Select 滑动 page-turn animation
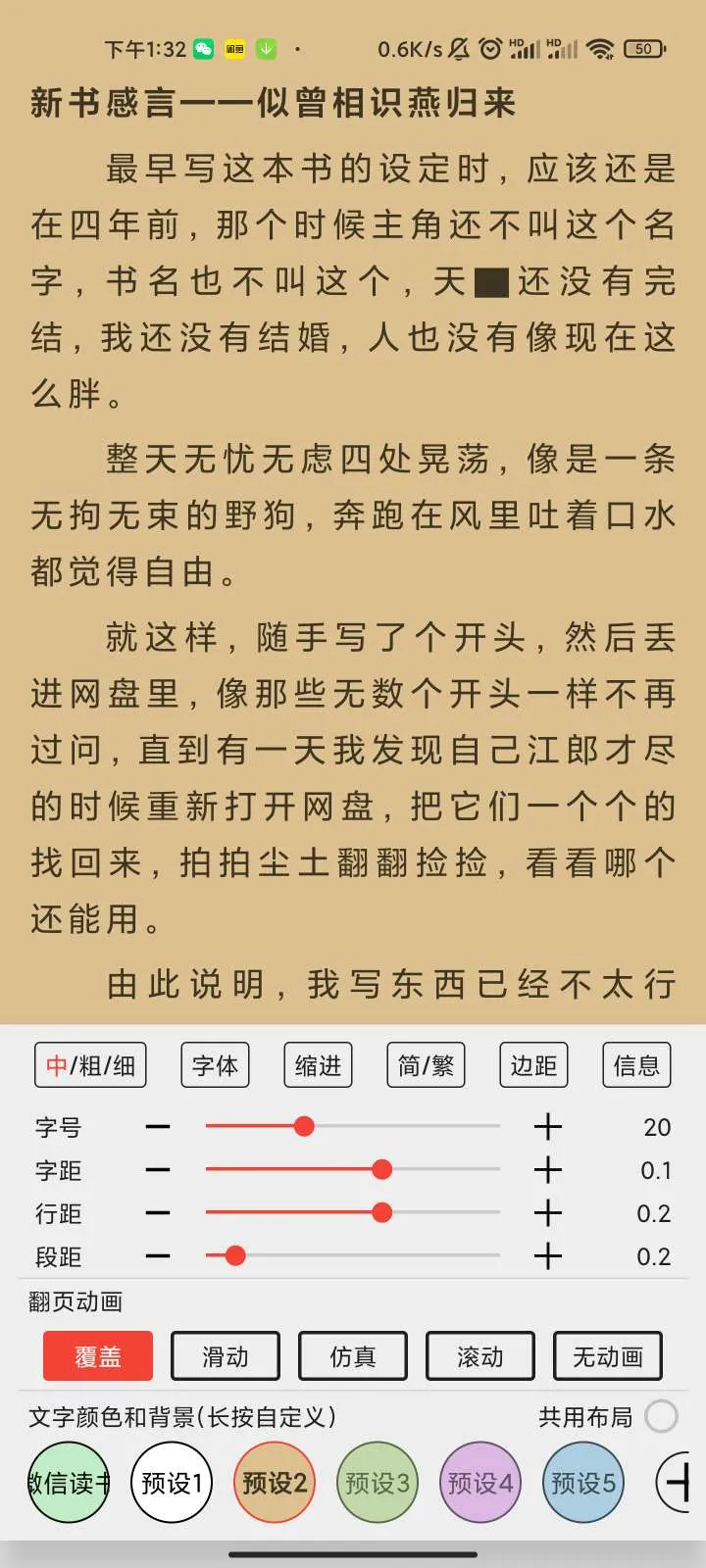 (x=226, y=1356)
